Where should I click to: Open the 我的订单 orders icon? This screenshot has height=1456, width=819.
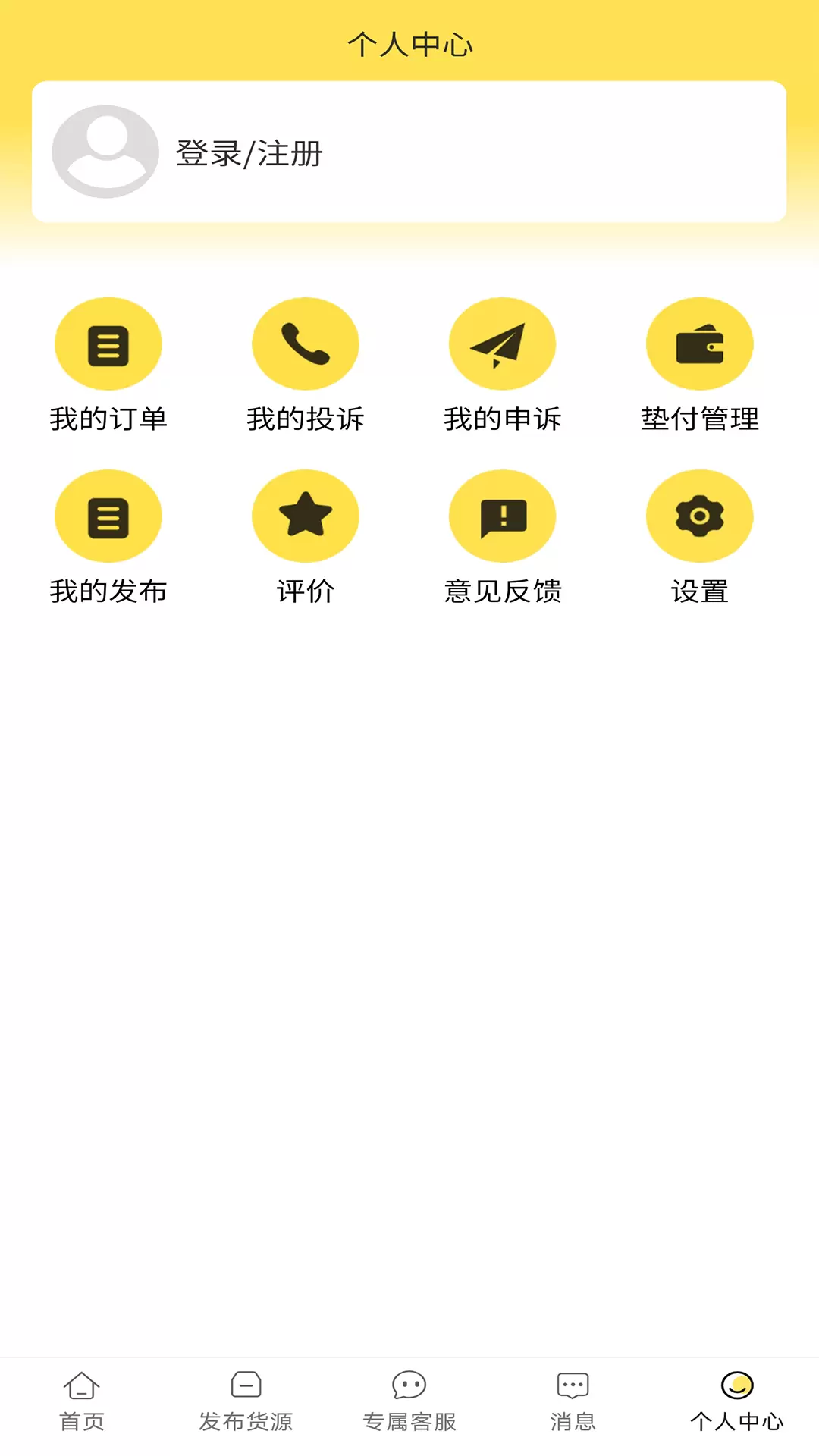click(108, 344)
